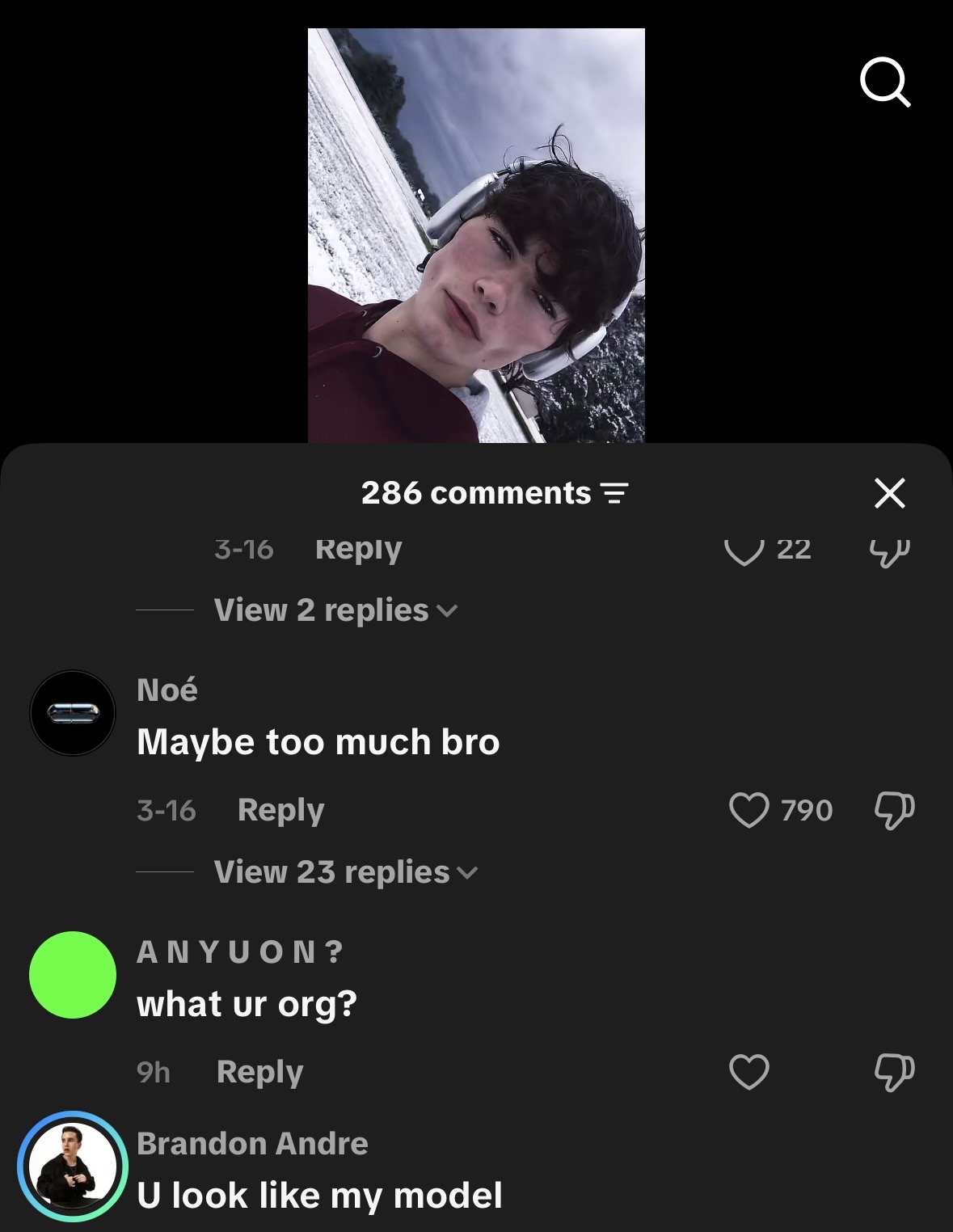Expand View 23 replies
Screen dimensions: 953x1232
click(346, 872)
